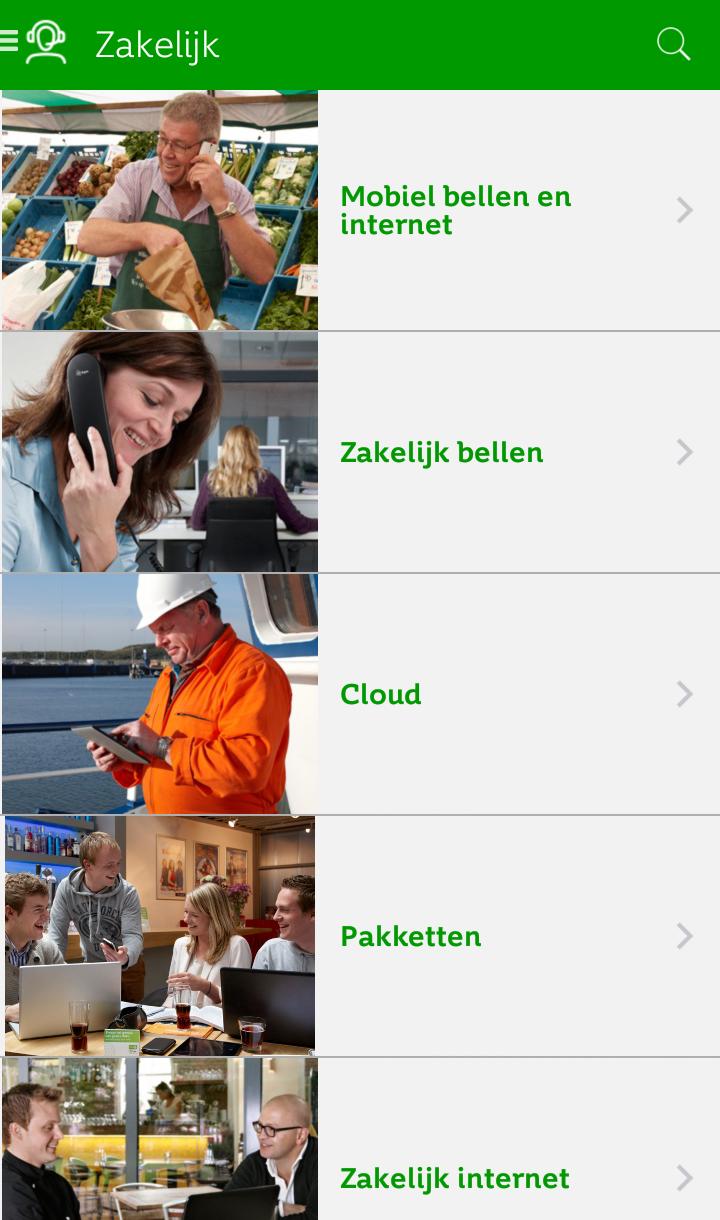Screen dimensions: 720x1220
Task: Open the Zakelijk internet link
Action: 455,1178
